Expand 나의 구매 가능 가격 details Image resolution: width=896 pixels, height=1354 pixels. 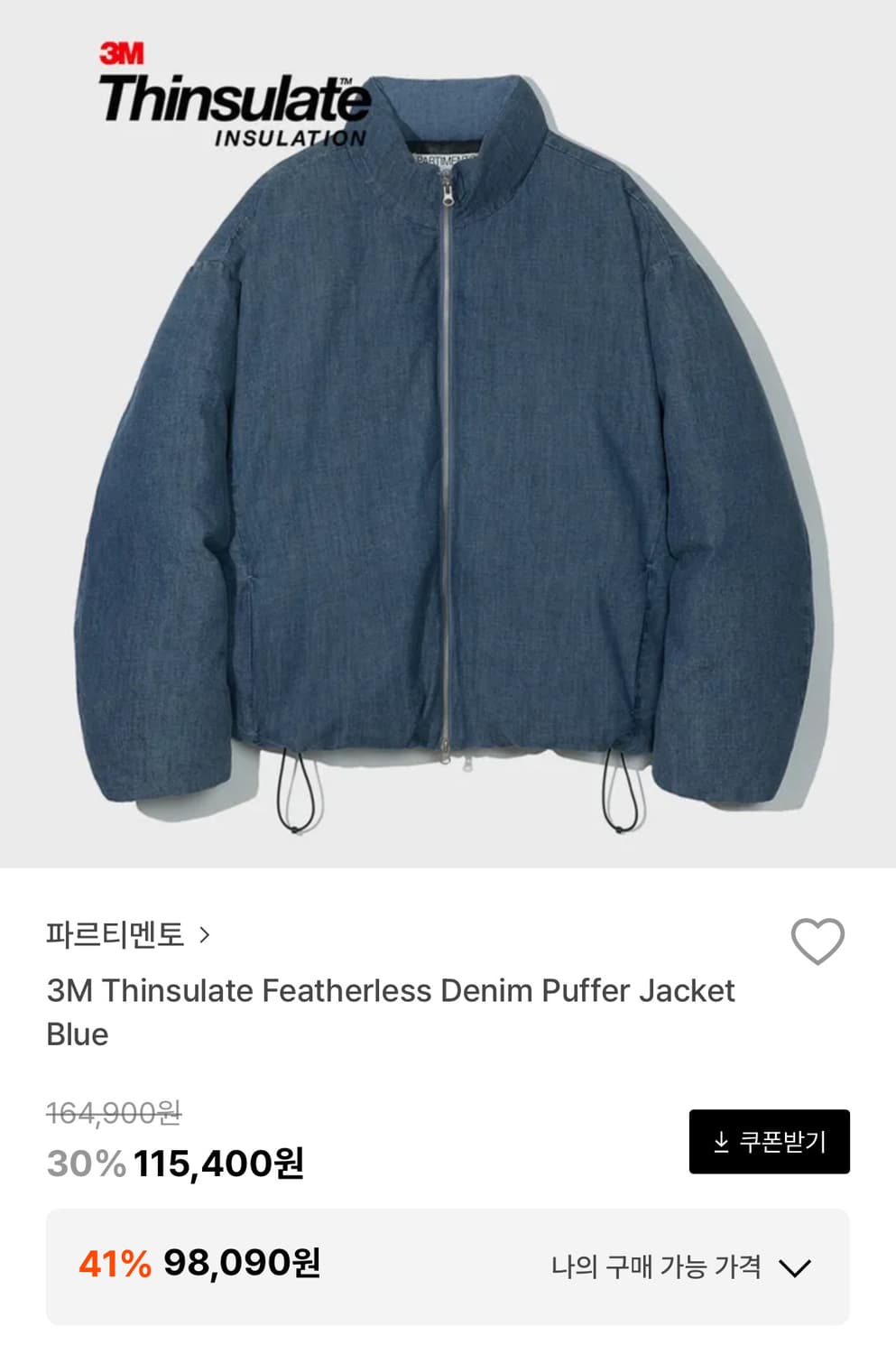681,1266
